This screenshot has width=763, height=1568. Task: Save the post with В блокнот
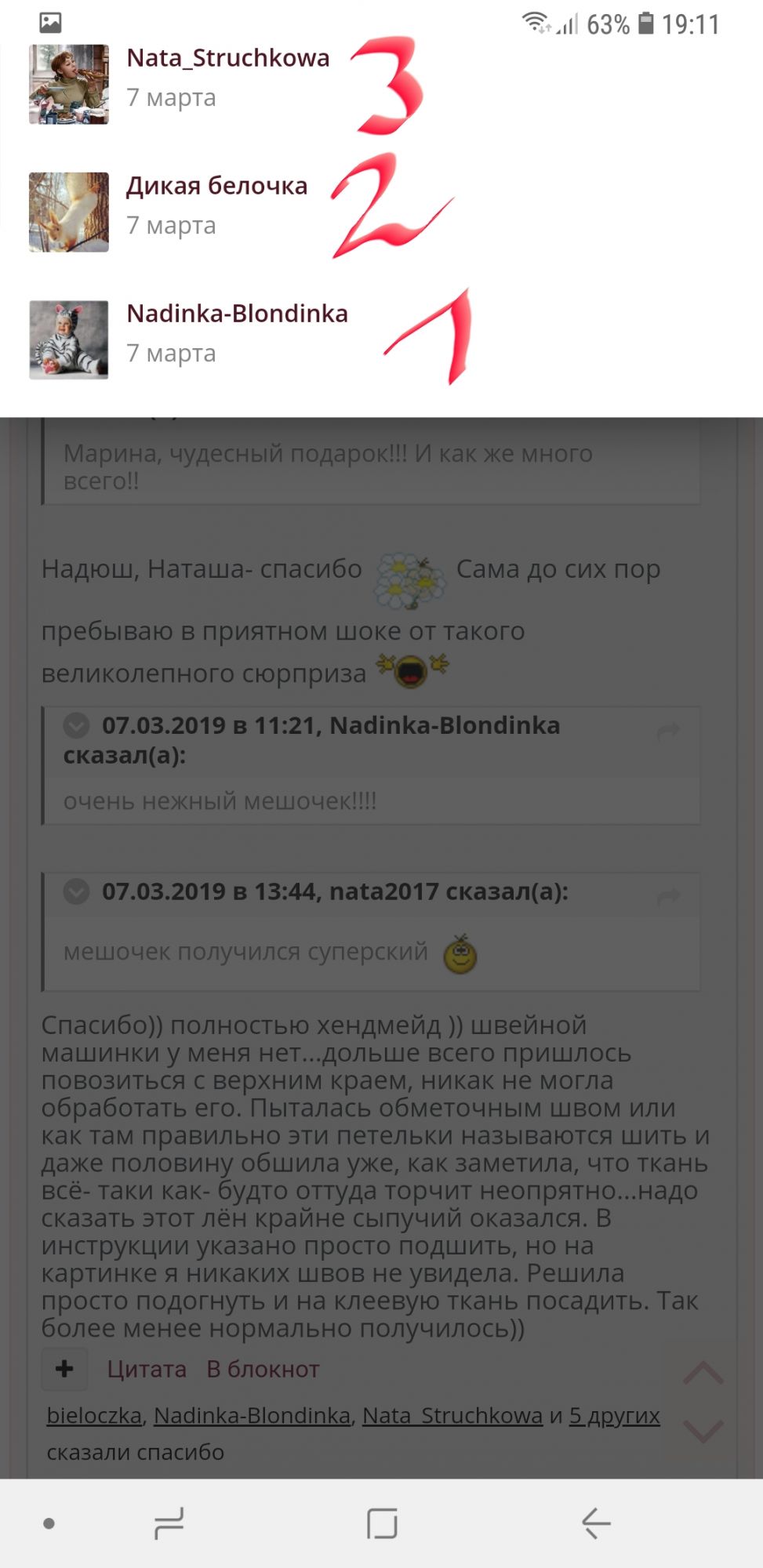[x=263, y=1369]
